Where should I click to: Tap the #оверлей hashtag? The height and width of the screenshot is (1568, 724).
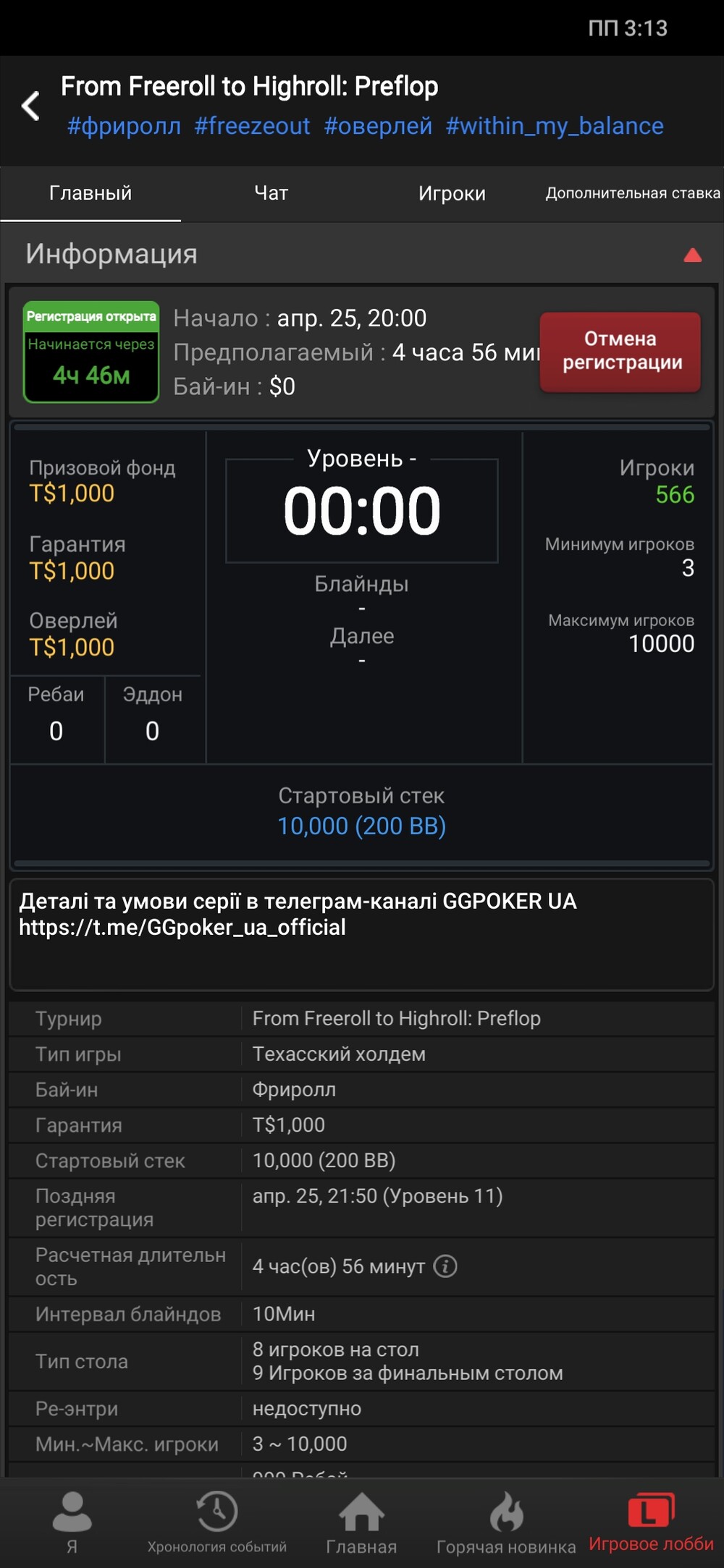377,126
